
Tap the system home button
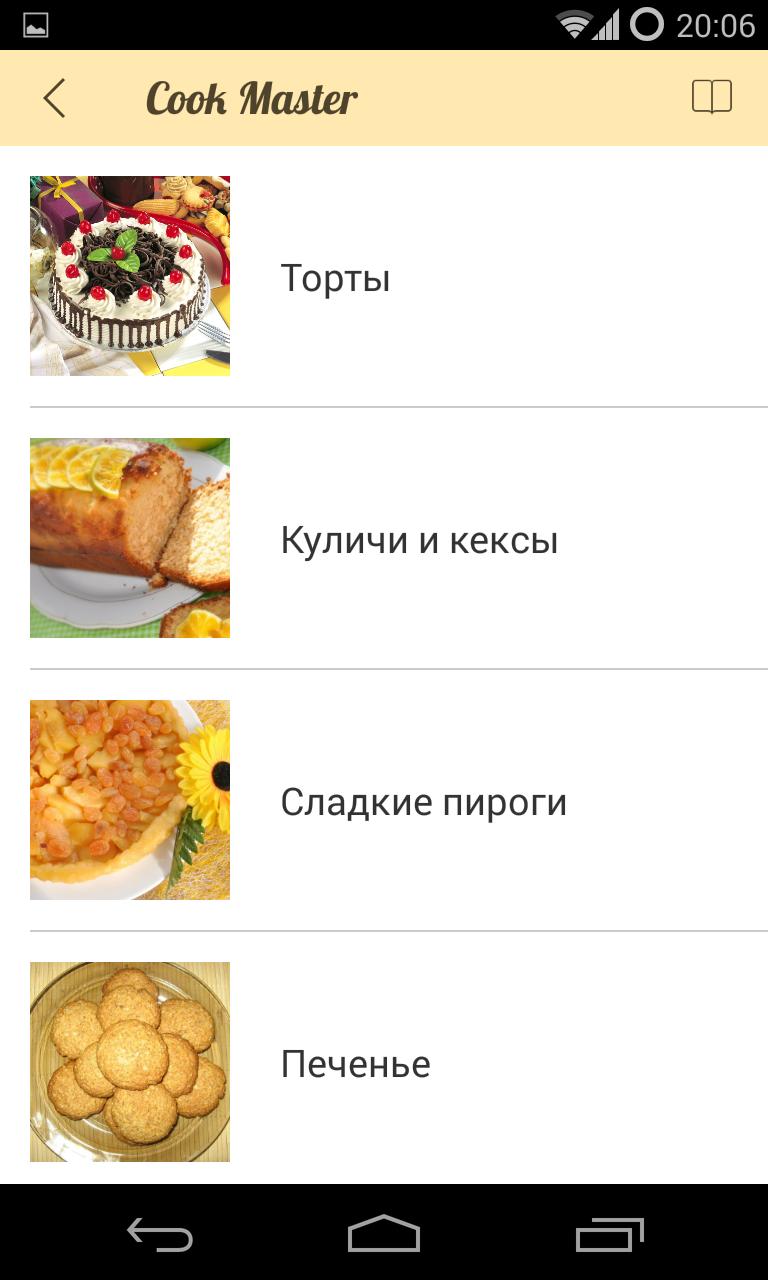[384, 1234]
